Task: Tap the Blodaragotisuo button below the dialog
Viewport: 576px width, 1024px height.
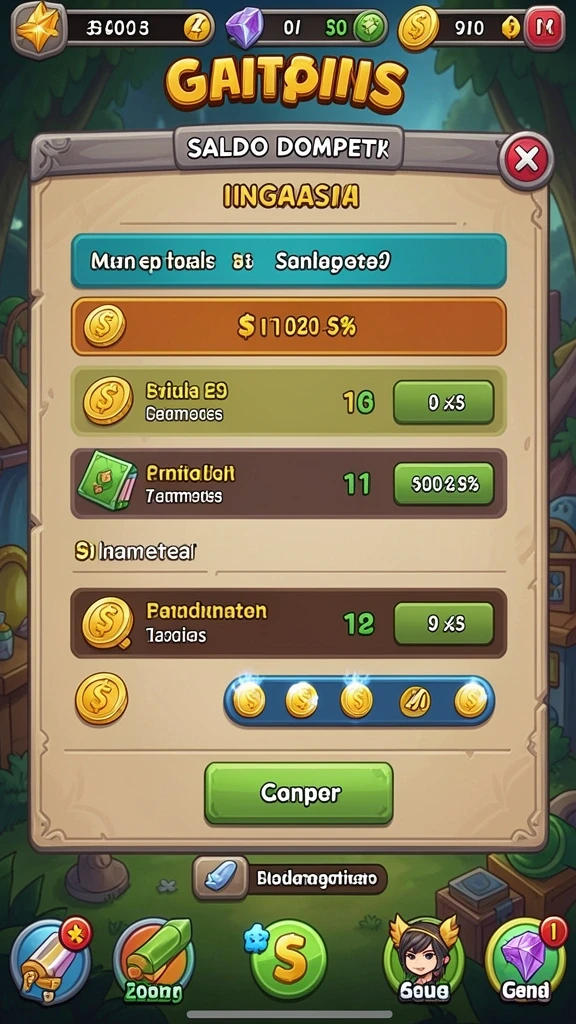Action: click(x=289, y=878)
